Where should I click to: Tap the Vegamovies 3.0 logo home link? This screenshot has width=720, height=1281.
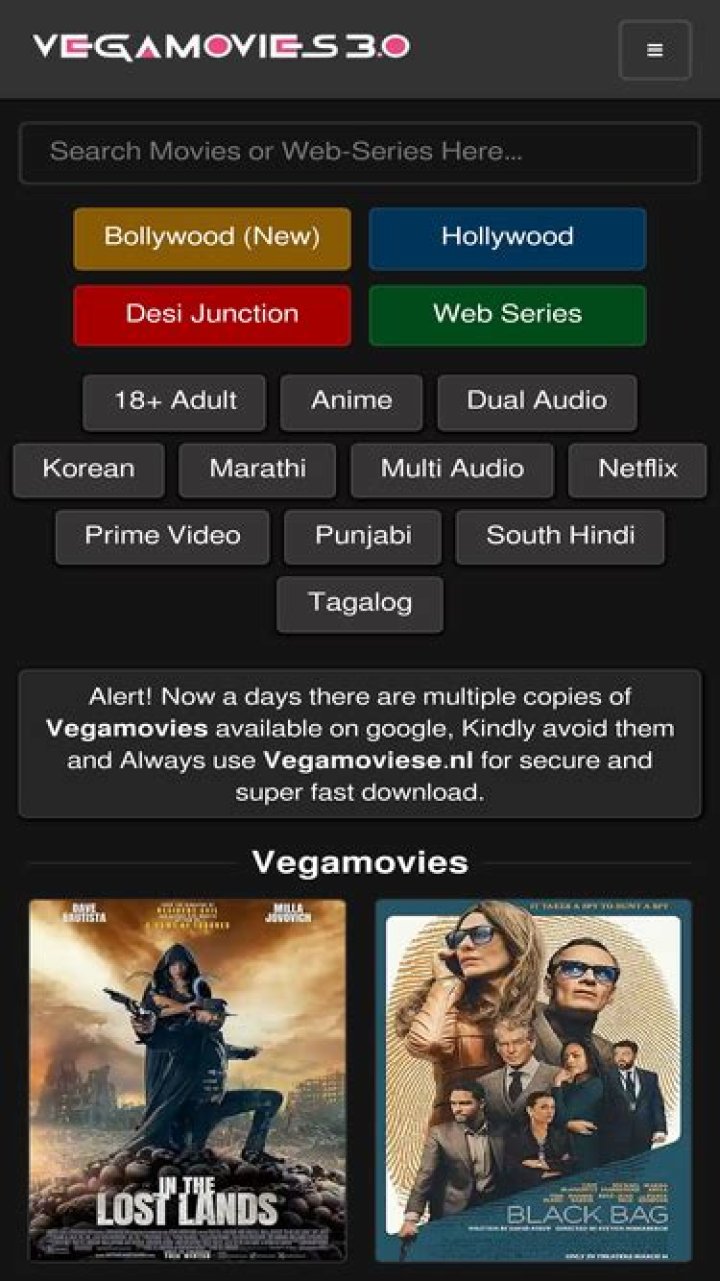coord(221,47)
